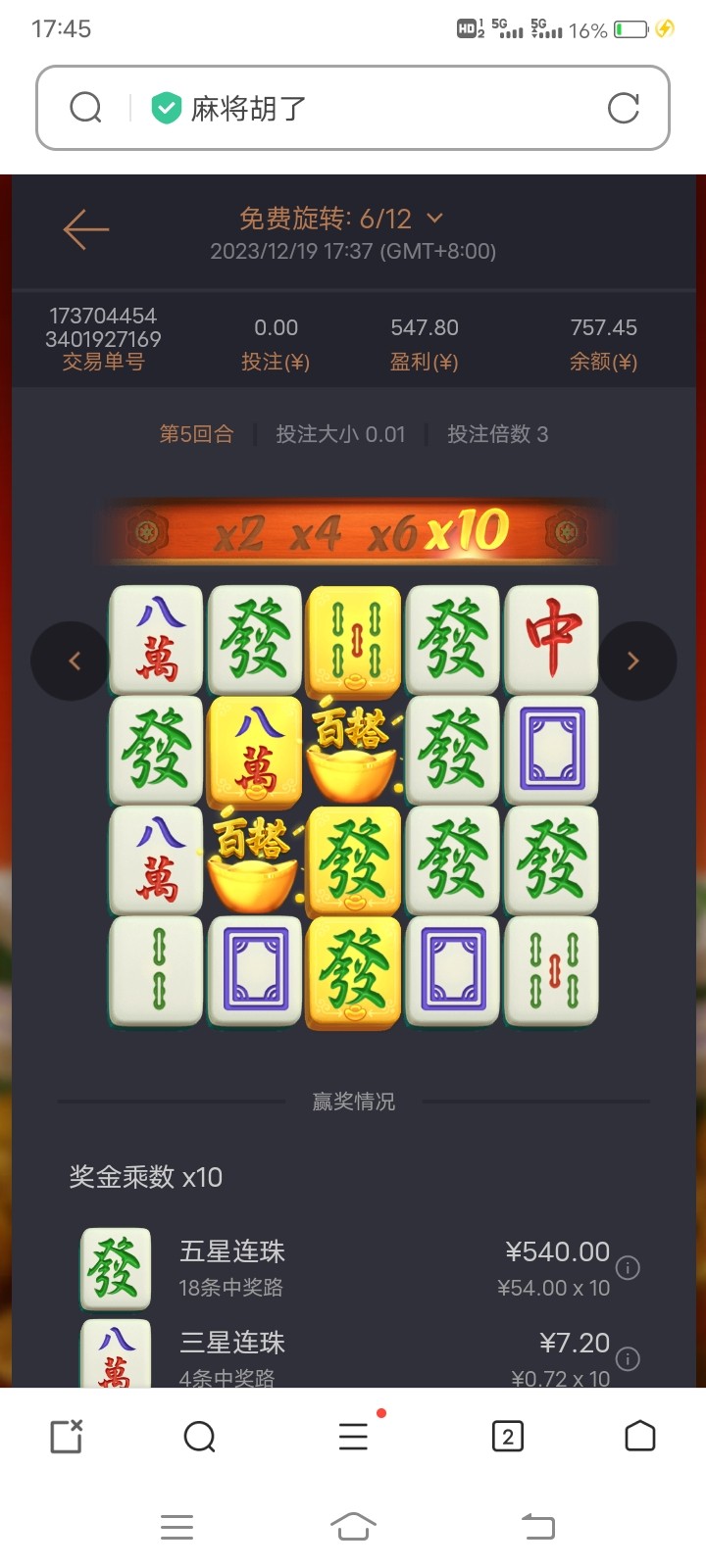Tap the search icon in the address bar

pyautogui.click(x=86, y=108)
